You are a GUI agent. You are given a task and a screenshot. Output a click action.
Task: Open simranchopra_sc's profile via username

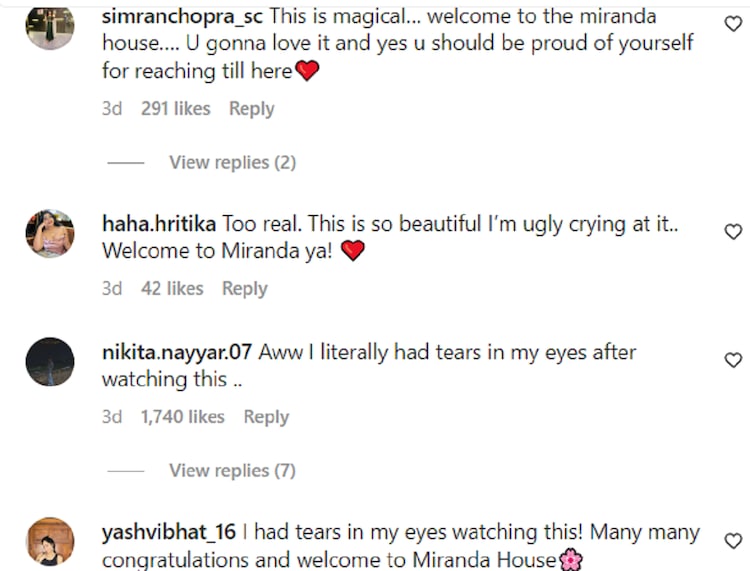pos(183,17)
